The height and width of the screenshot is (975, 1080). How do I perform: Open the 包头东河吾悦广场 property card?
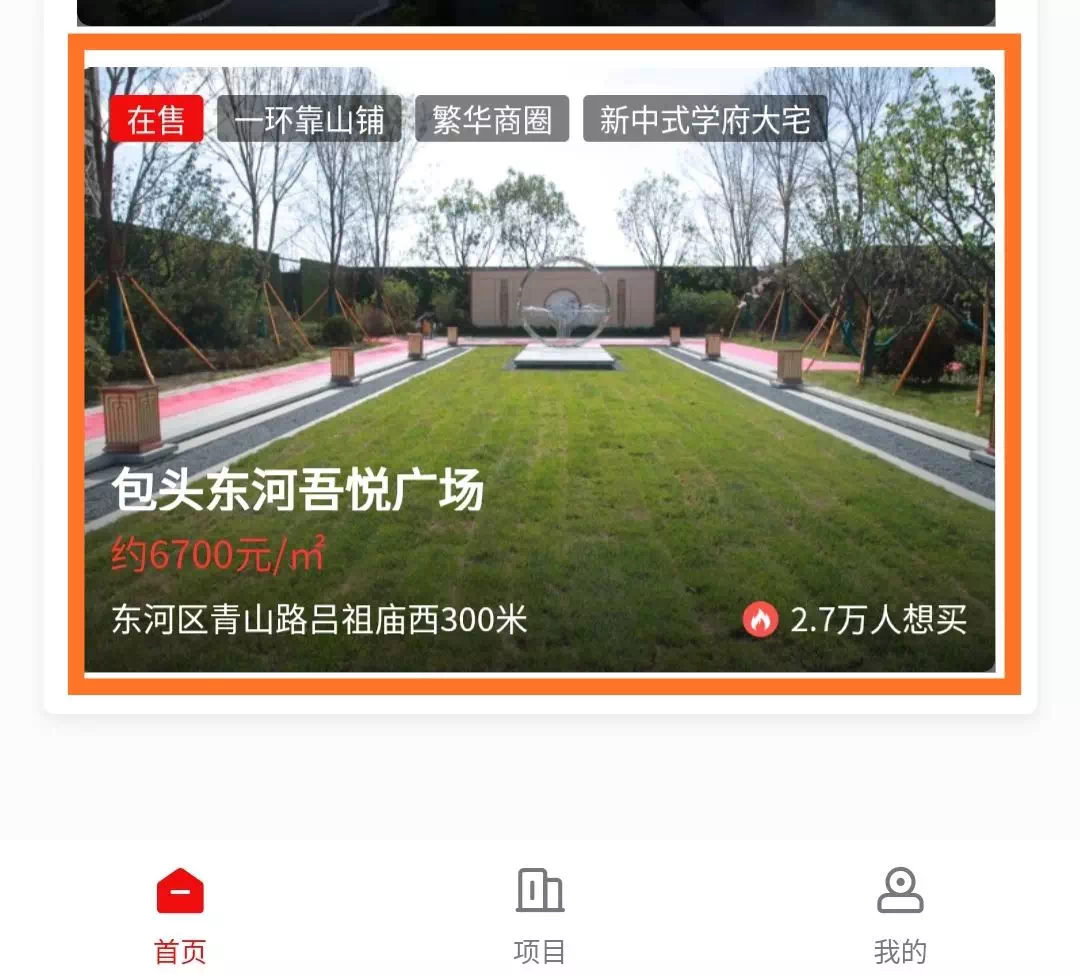tap(540, 370)
